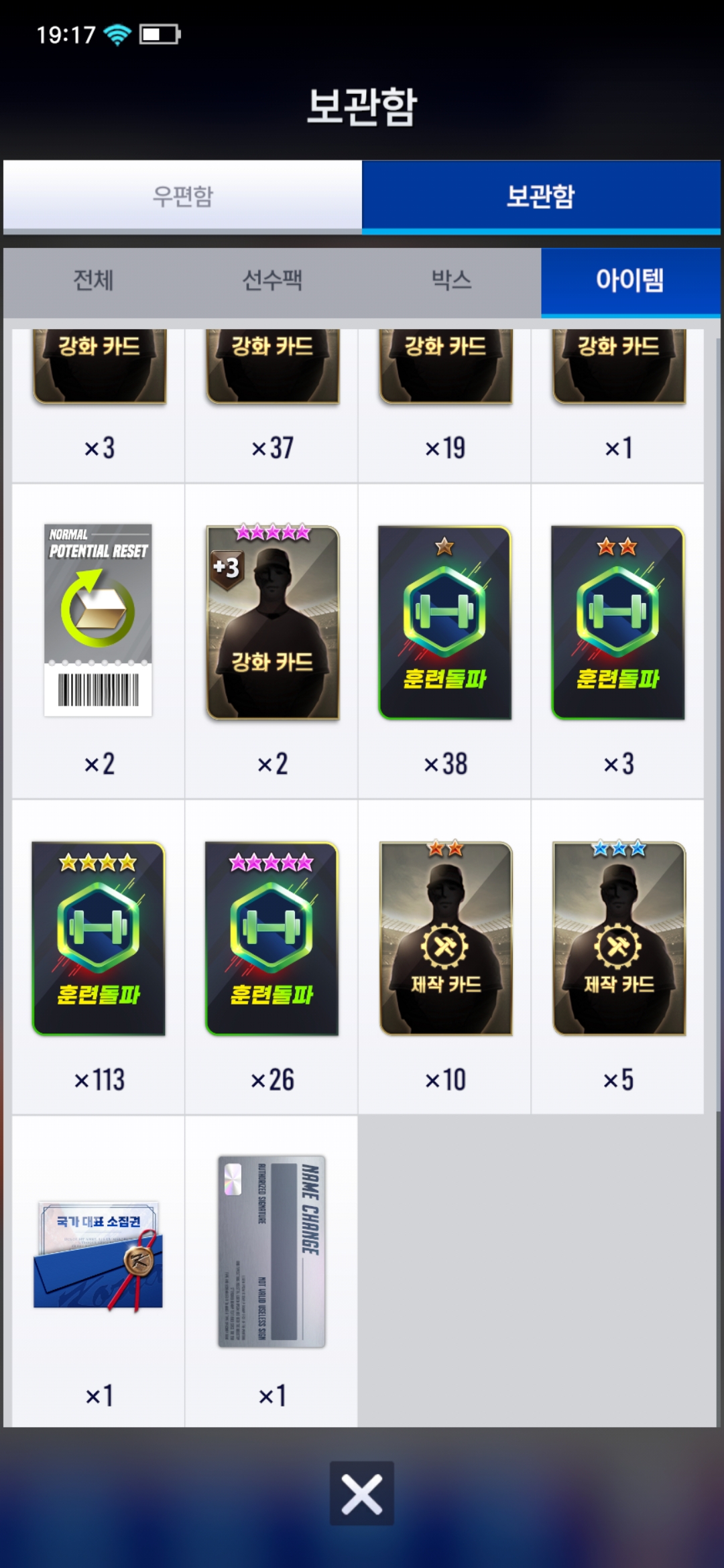Open the 박스 category
Image resolution: width=724 pixels, height=1568 pixels.
tap(451, 280)
